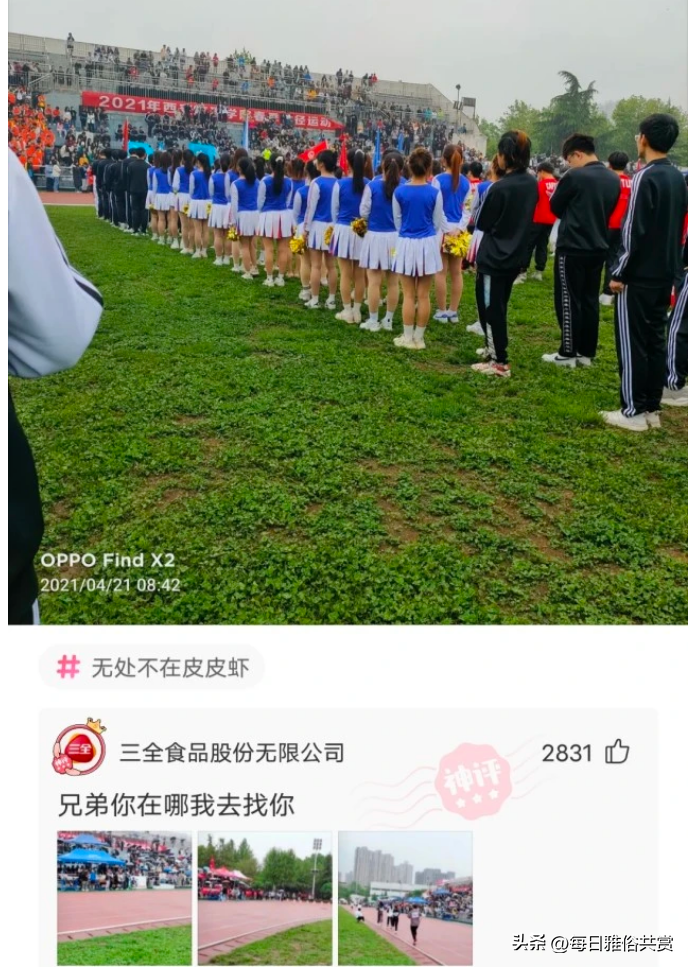Like the comment by 三全食品股份无限公司
The image size is (689, 967).
click(617, 752)
